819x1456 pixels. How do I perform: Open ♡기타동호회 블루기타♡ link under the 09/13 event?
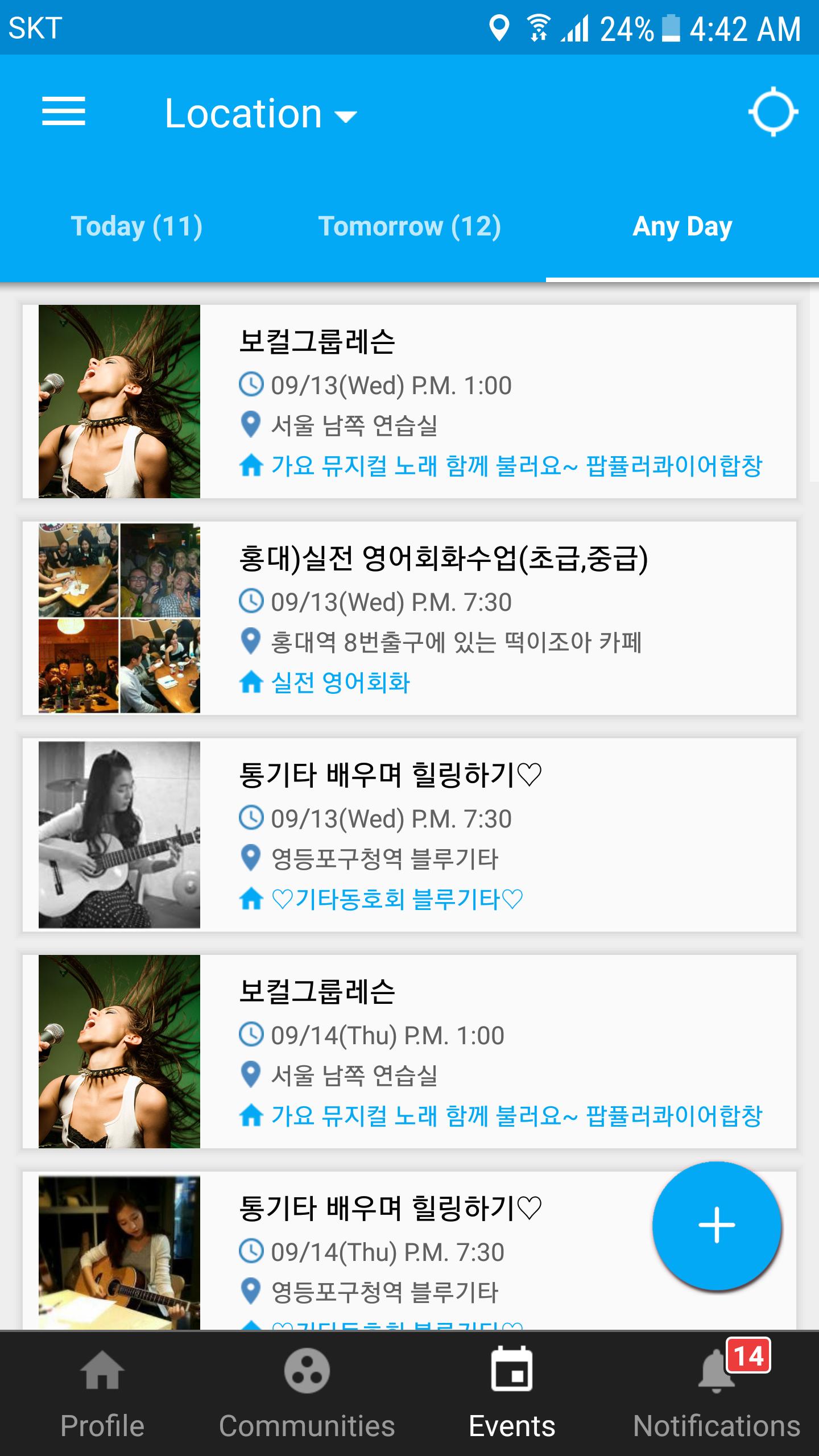(396, 899)
